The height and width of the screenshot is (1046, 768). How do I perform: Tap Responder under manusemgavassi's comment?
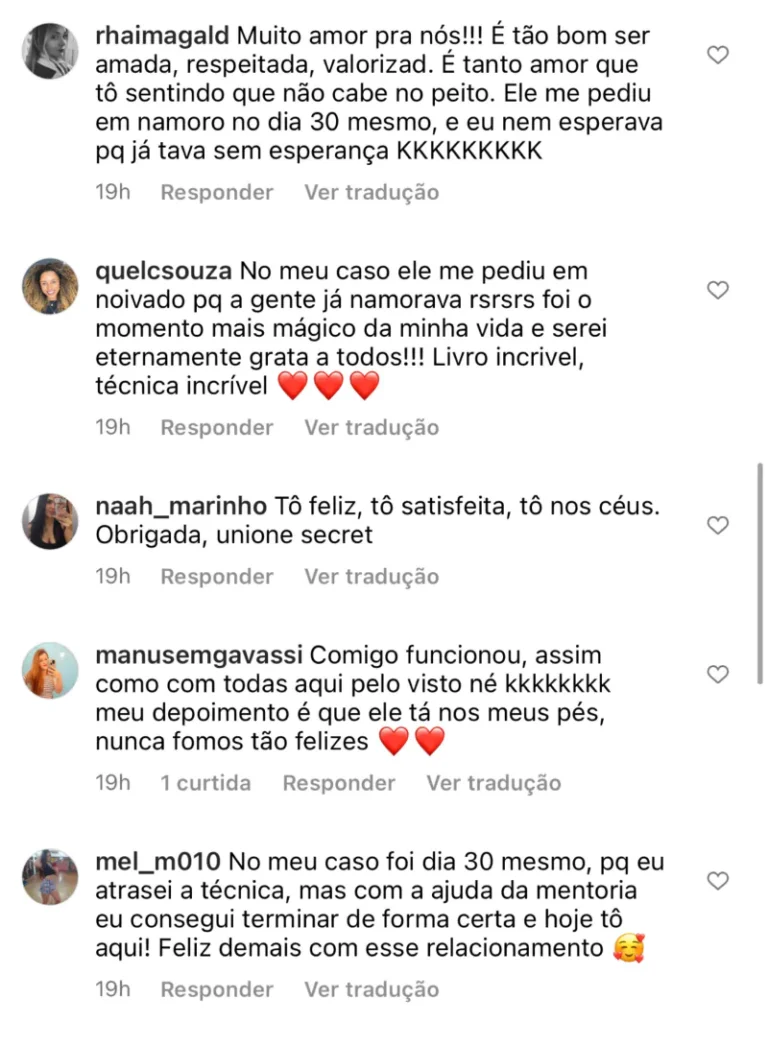click(339, 783)
